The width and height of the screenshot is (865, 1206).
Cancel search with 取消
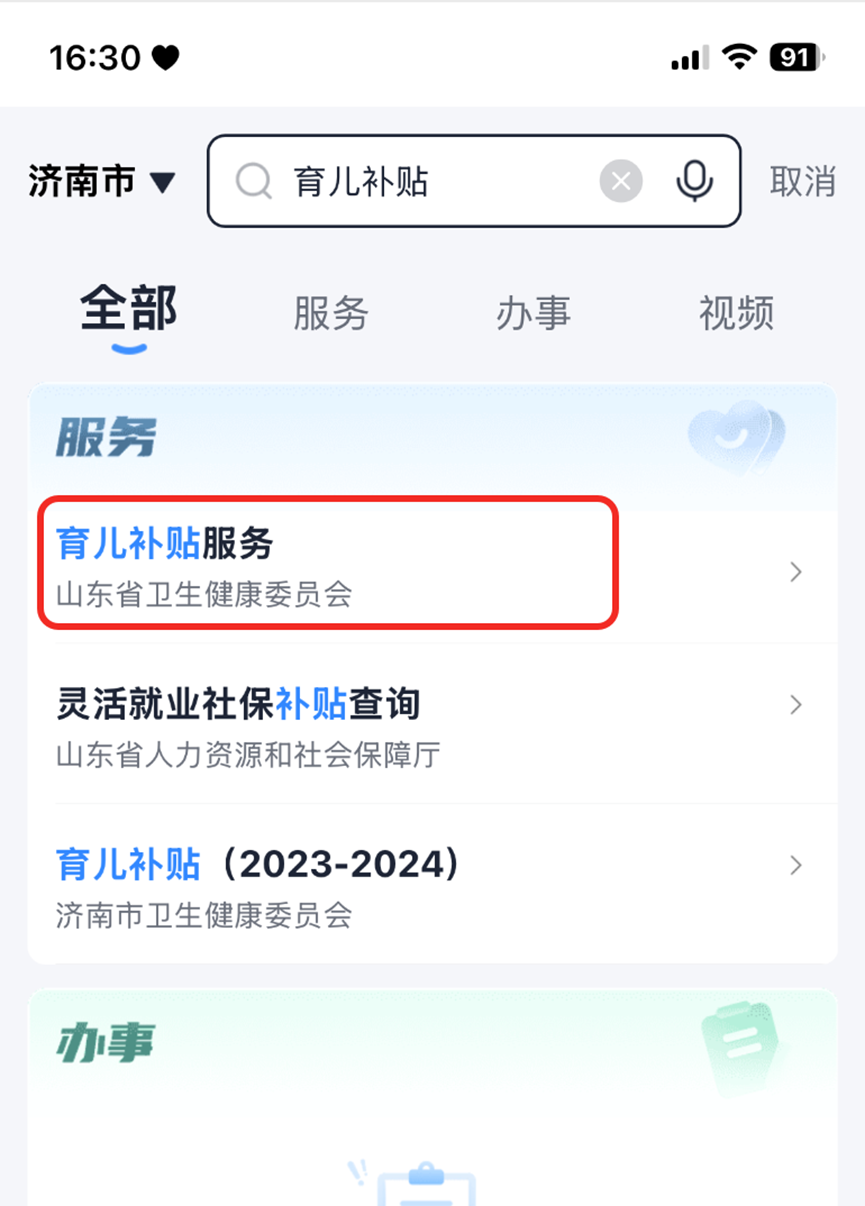coord(802,182)
